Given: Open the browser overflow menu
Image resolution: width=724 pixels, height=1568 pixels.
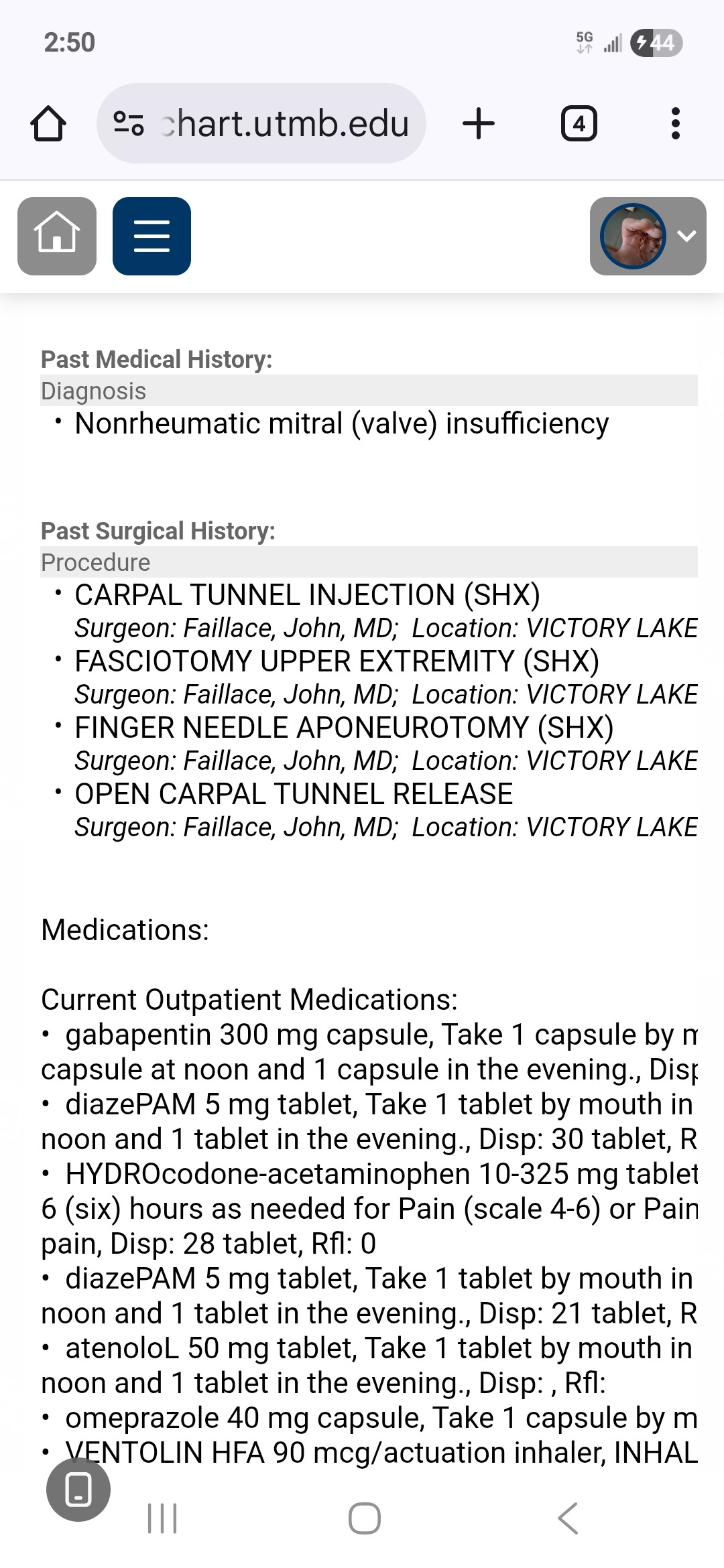Looking at the screenshot, I should tap(675, 124).
